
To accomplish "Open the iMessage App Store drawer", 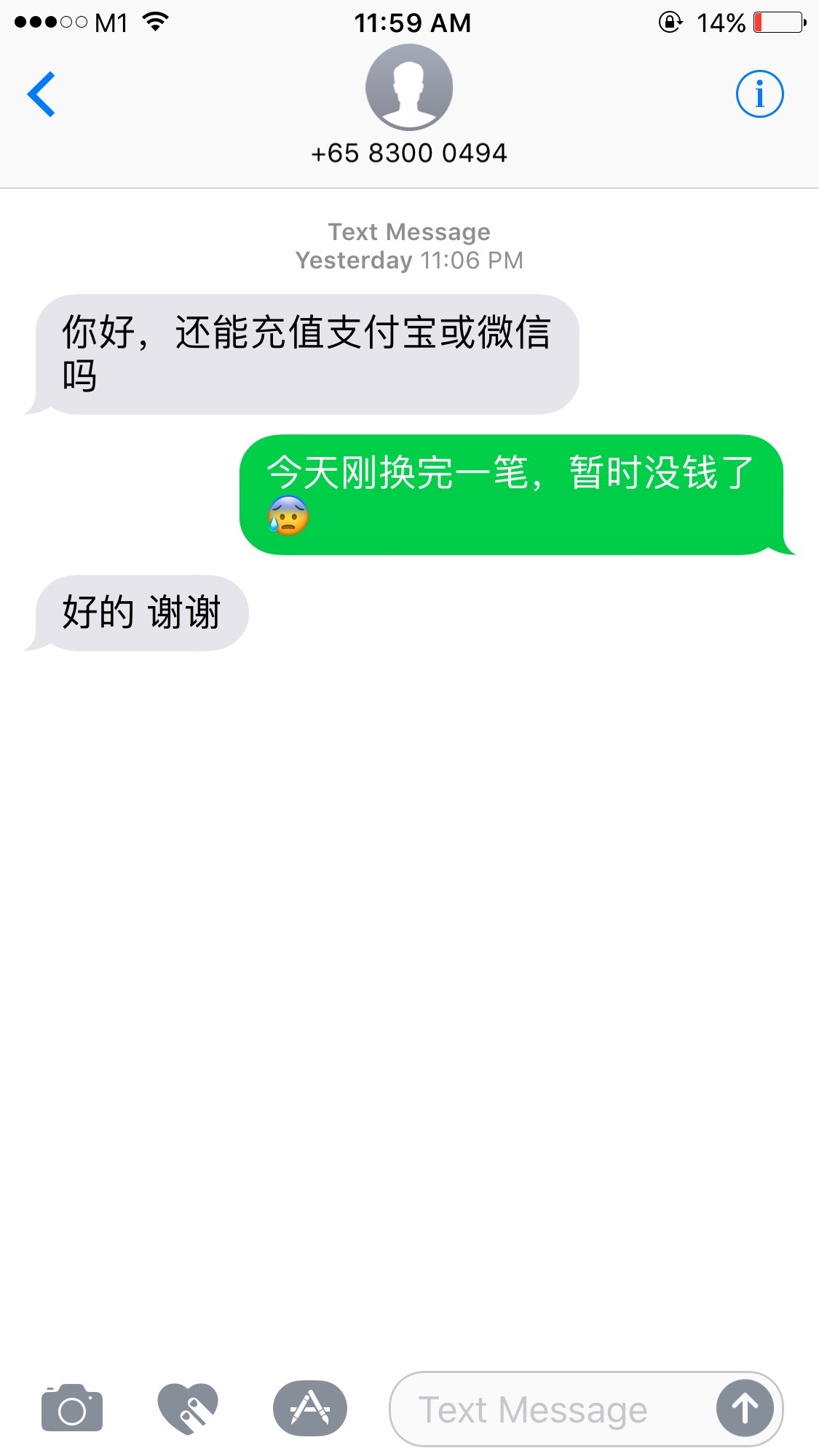I will click(x=310, y=1409).
